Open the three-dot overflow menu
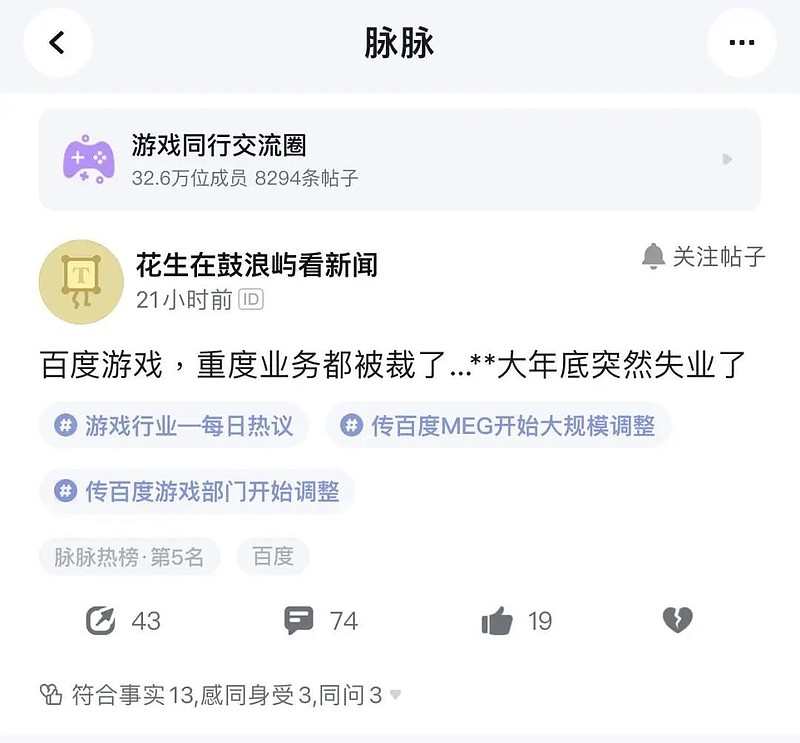The width and height of the screenshot is (800, 743). point(741,42)
